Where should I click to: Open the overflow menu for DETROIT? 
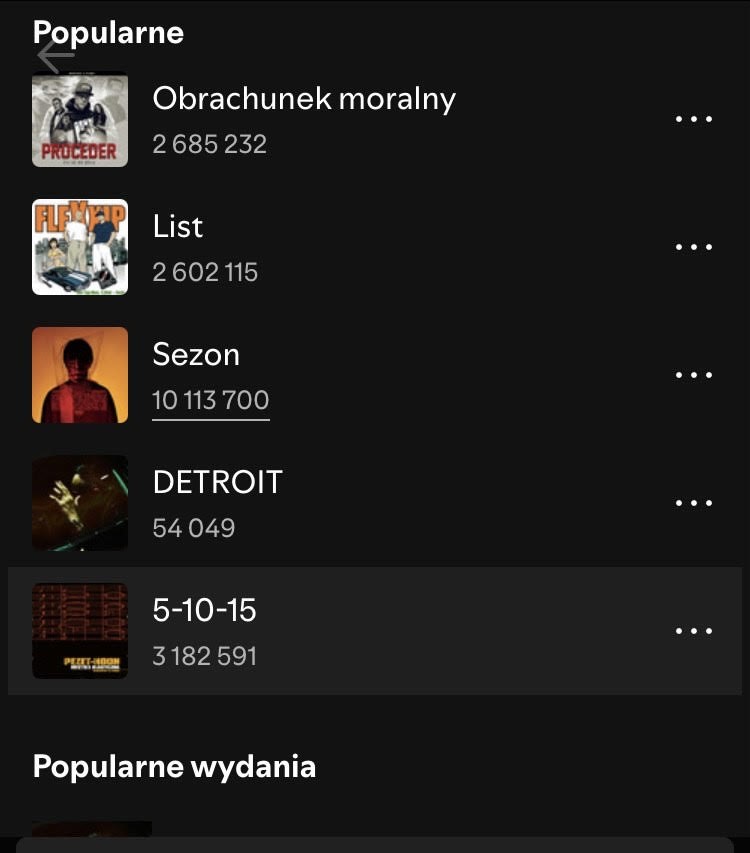[x=693, y=503]
